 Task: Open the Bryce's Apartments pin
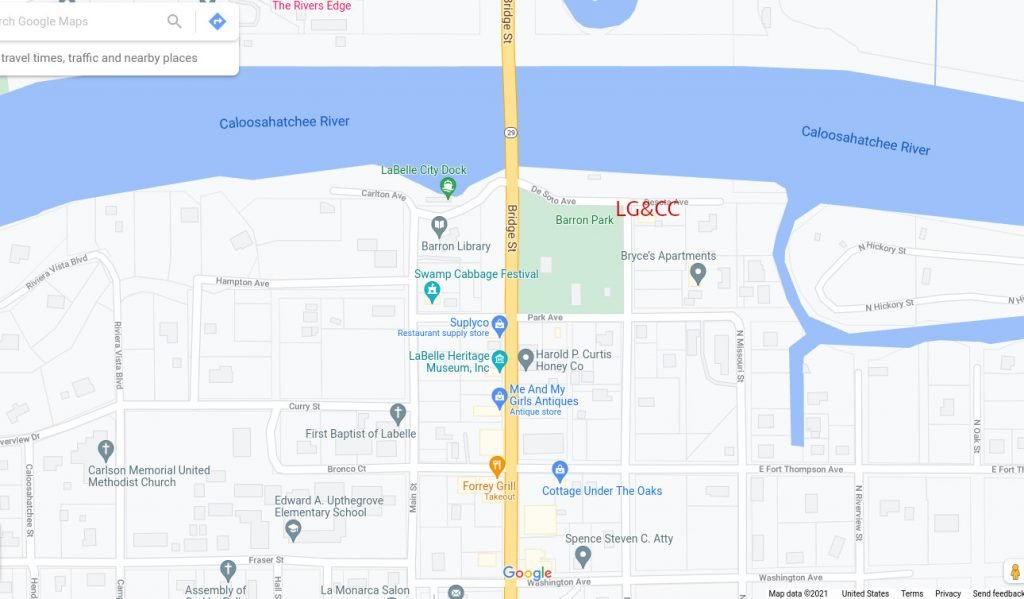click(698, 273)
